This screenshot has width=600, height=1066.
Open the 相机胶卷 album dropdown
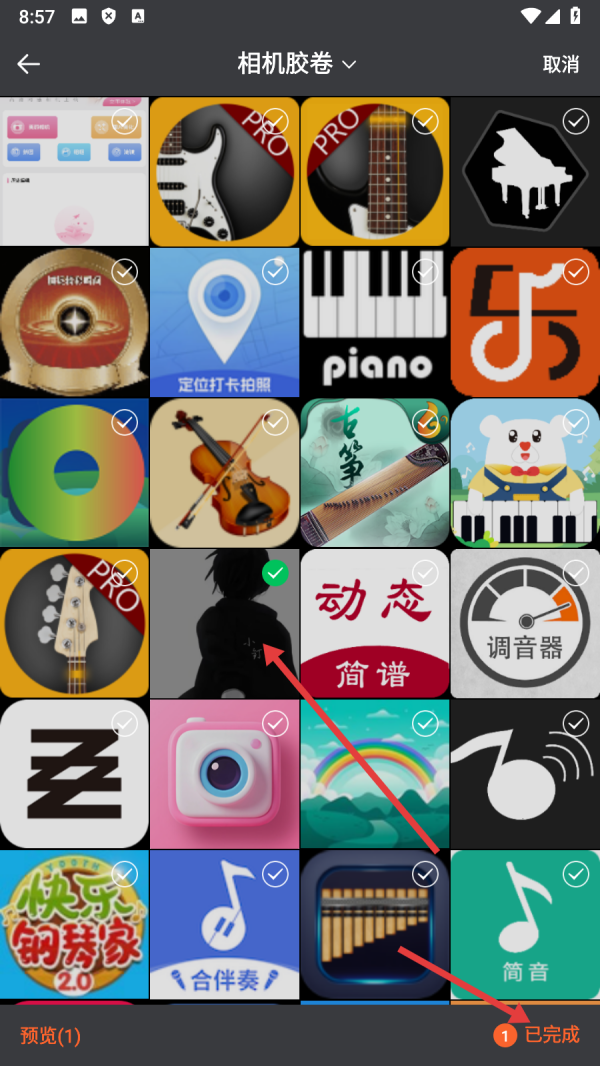click(x=297, y=64)
